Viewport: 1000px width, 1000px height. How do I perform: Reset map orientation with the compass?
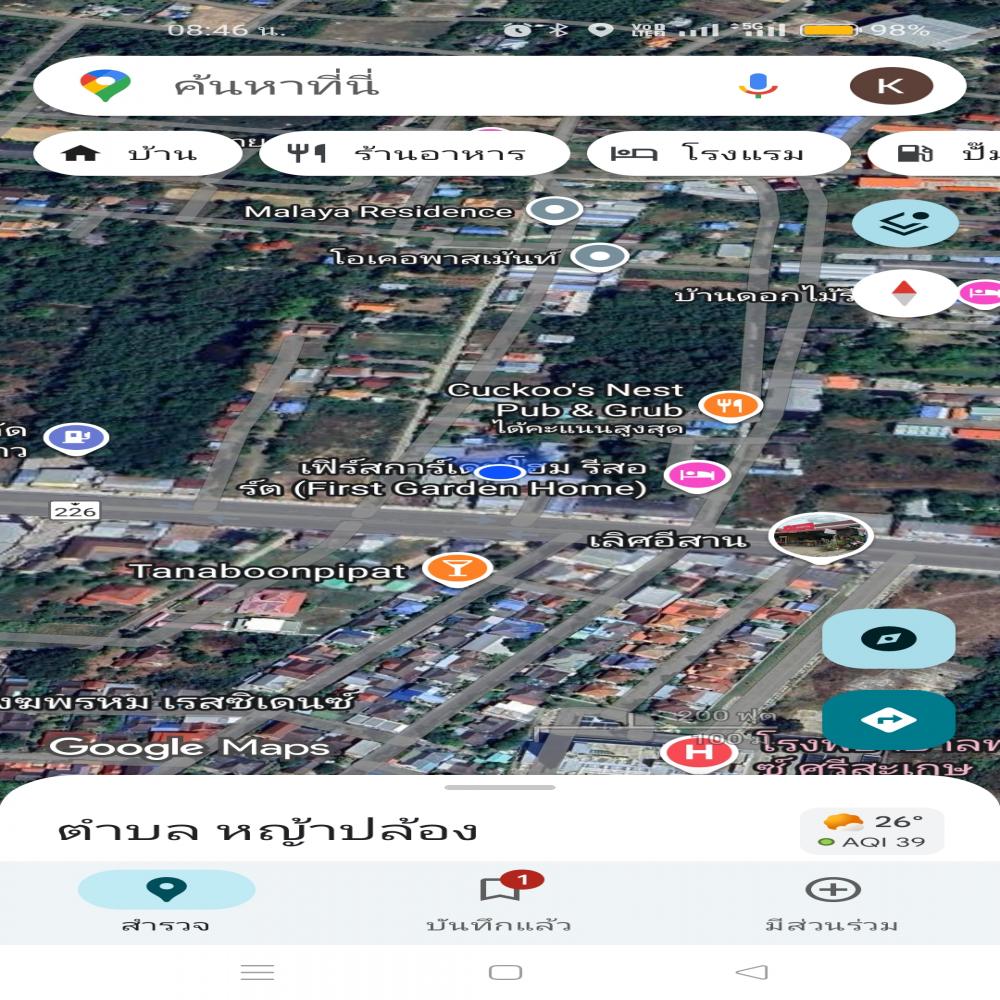pyautogui.click(x=904, y=293)
